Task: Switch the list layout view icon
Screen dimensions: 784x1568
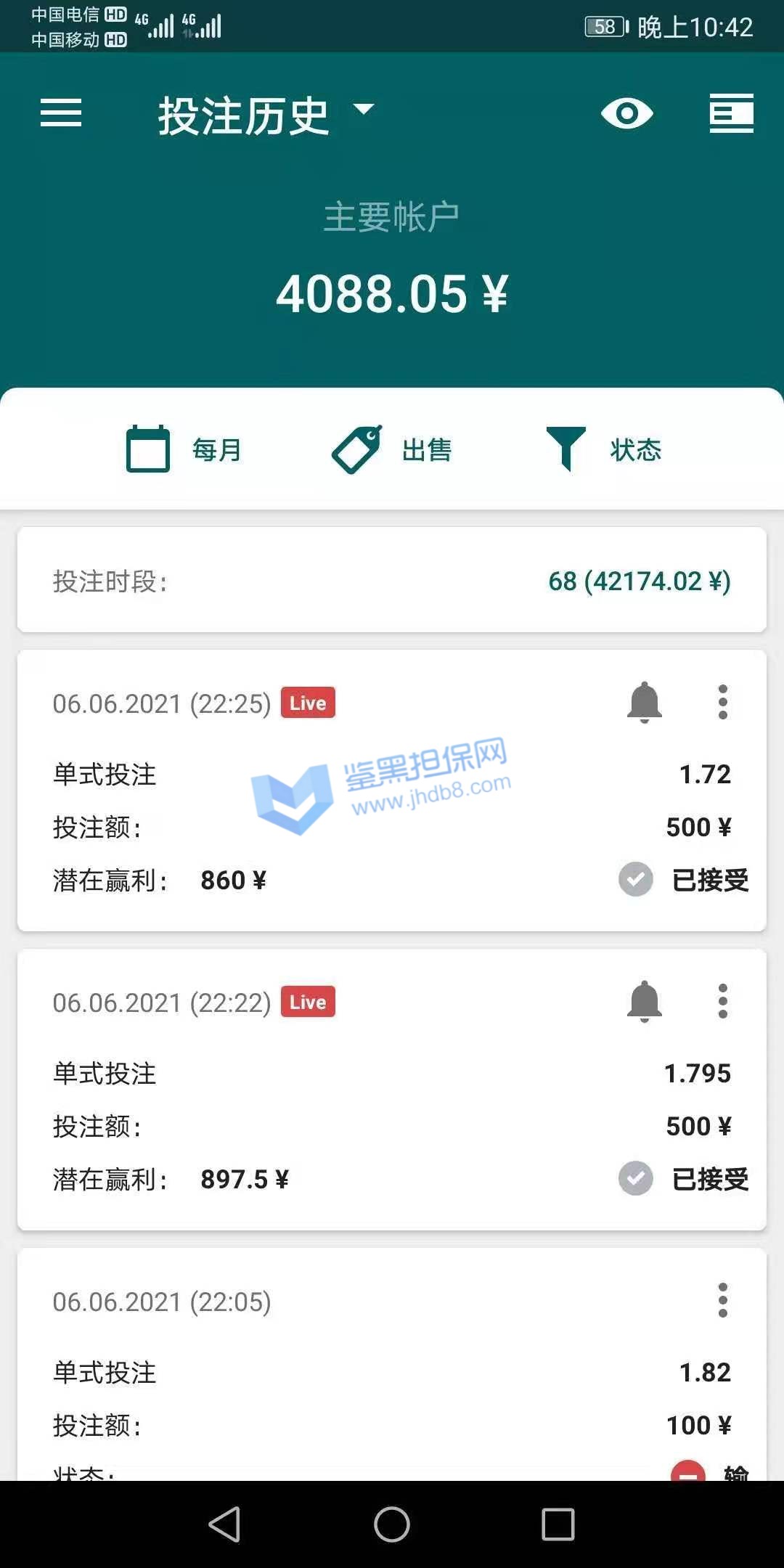Action: pyautogui.click(x=731, y=113)
